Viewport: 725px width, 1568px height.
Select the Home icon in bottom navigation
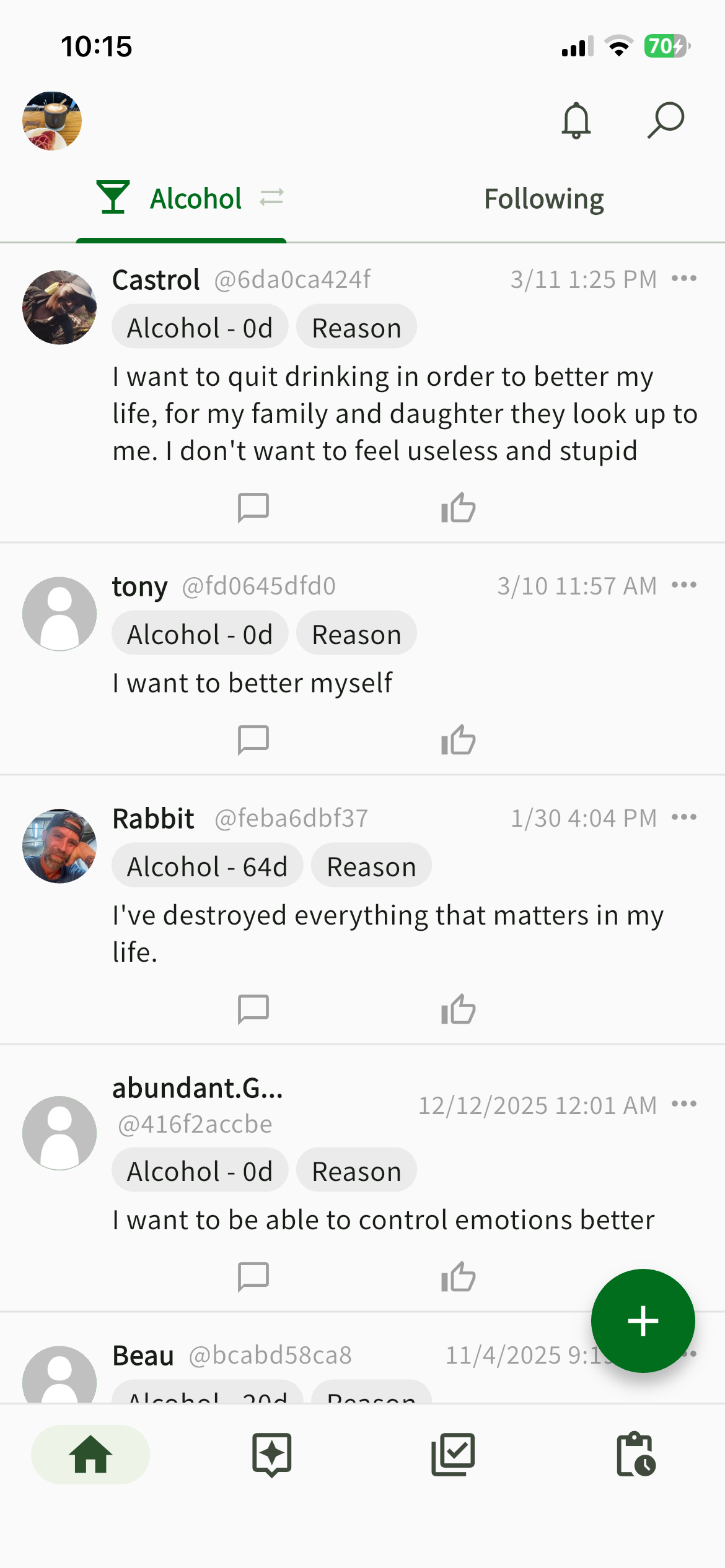click(90, 1454)
